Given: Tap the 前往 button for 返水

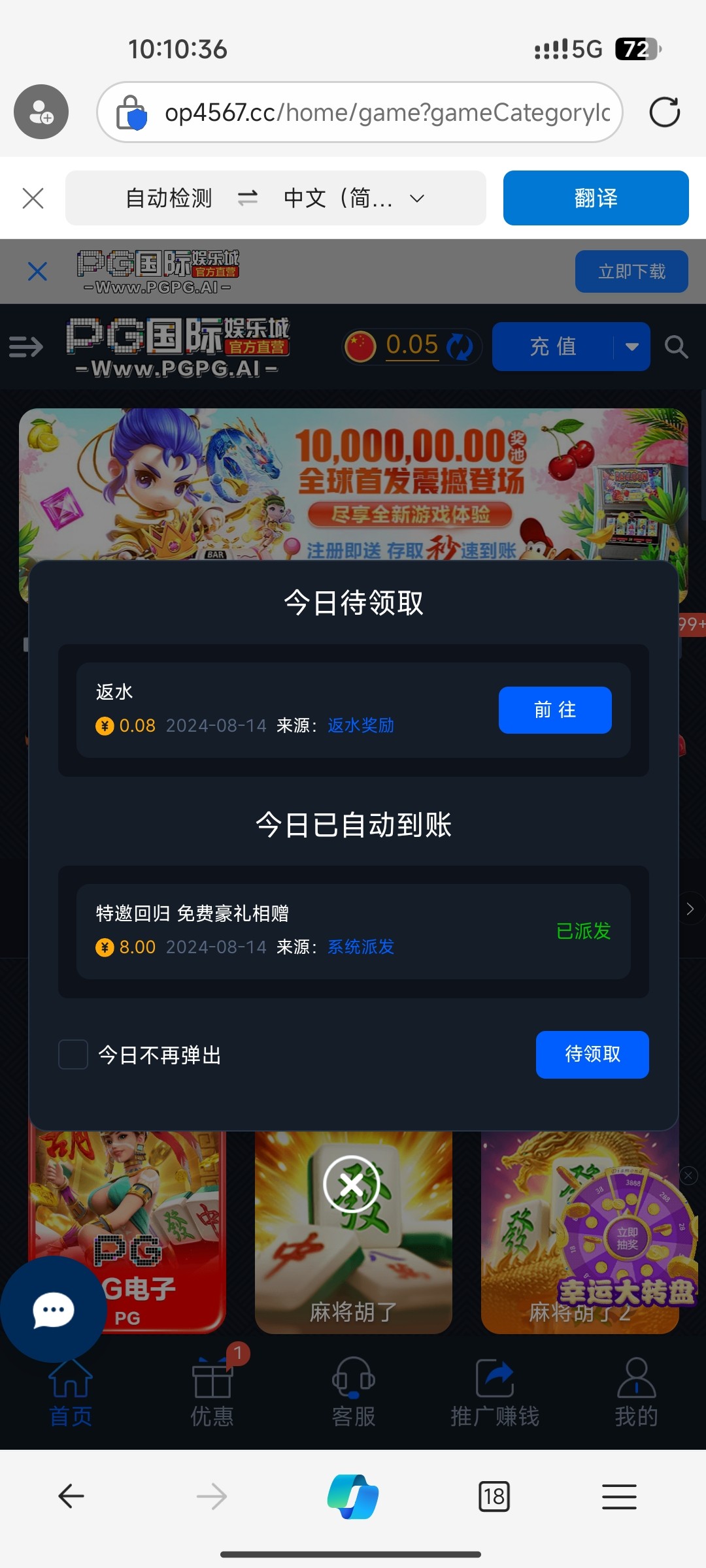Looking at the screenshot, I should (555, 710).
